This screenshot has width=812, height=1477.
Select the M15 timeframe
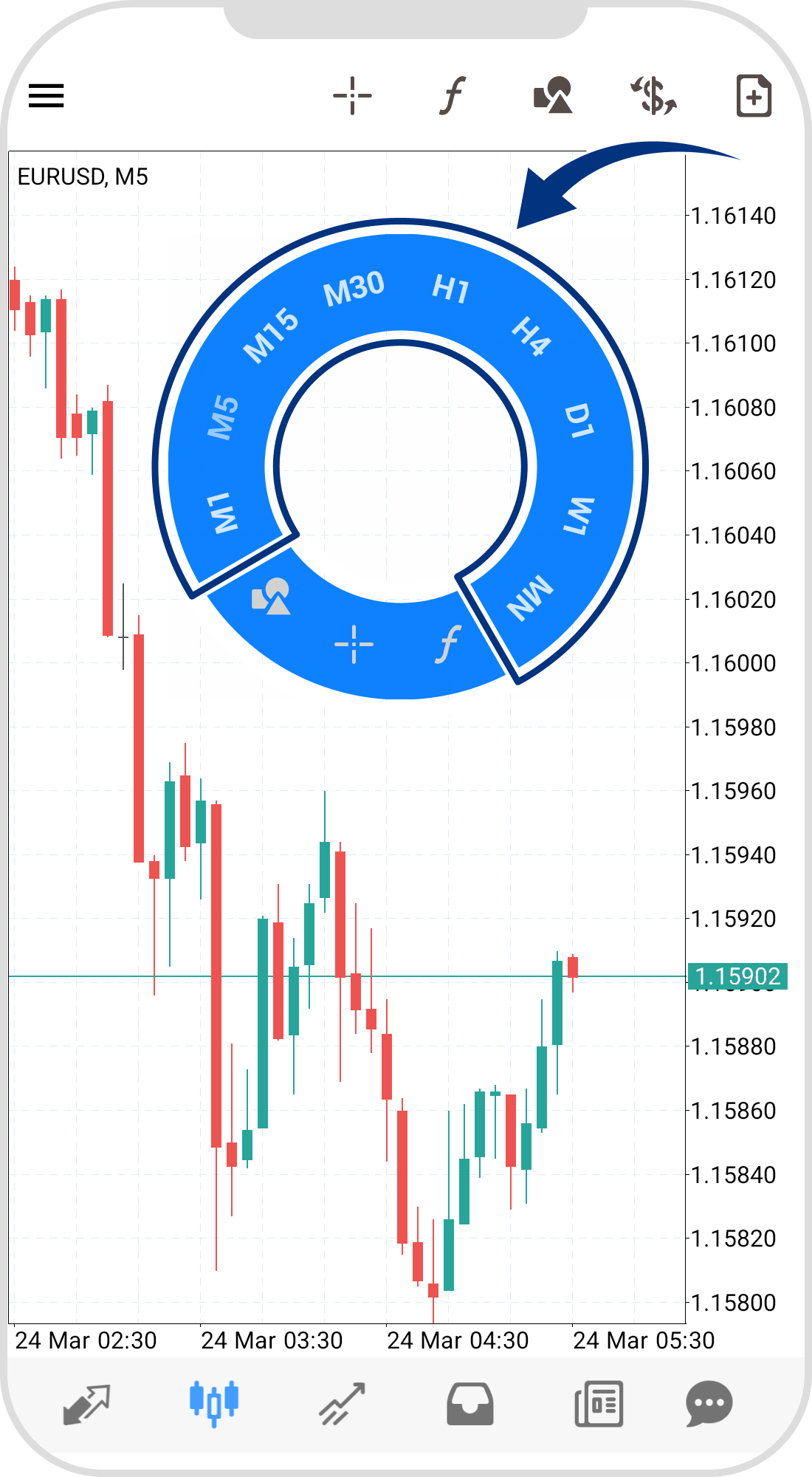(271, 336)
